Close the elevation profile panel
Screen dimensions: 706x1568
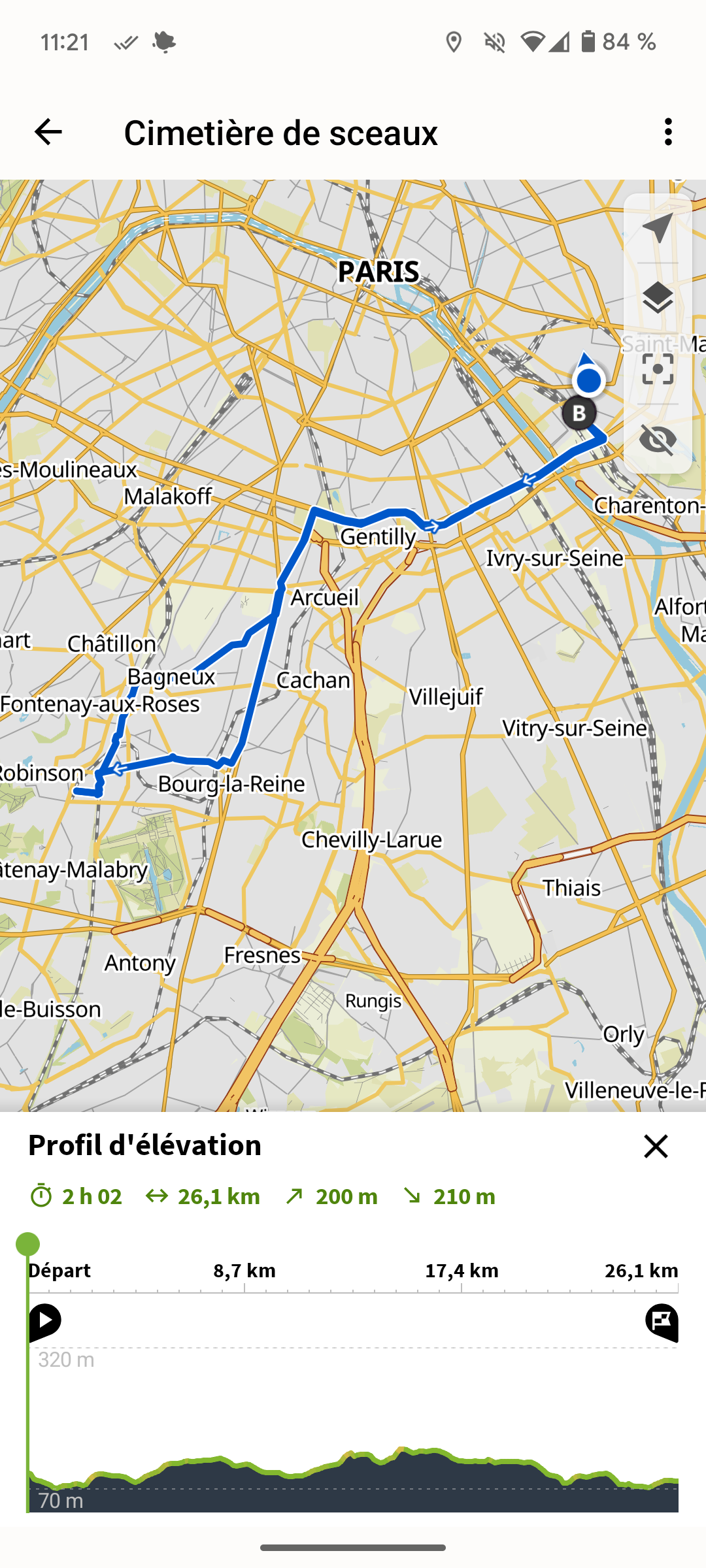pyautogui.click(x=656, y=1146)
